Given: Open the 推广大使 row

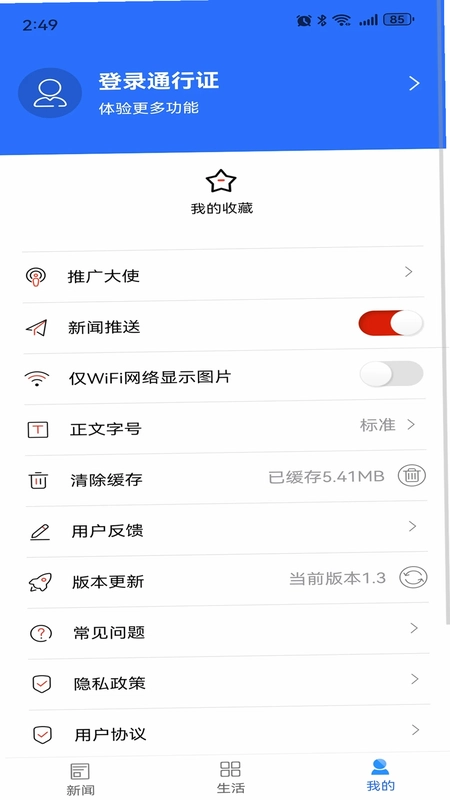Looking at the screenshot, I should pyautogui.click(x=223, y=274).
